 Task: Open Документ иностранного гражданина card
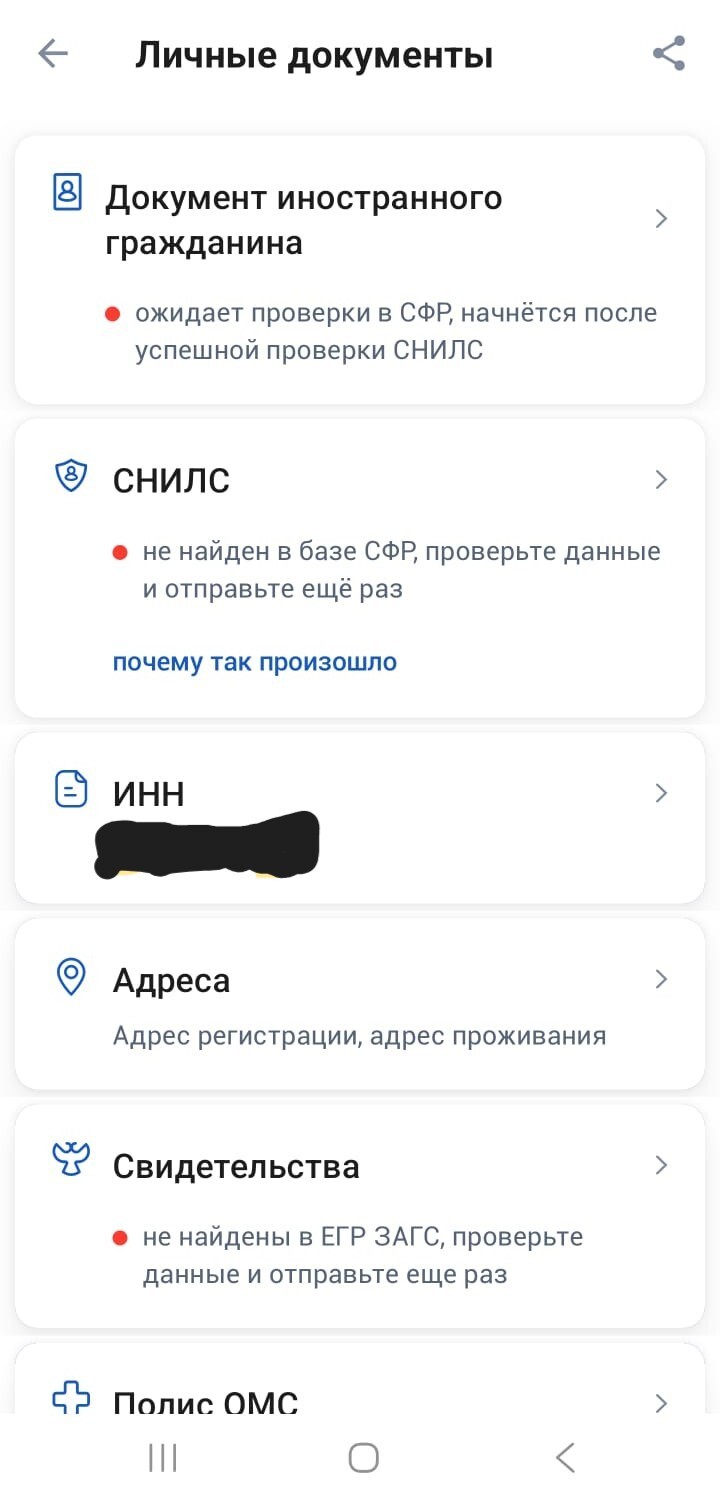pos(360,220)
